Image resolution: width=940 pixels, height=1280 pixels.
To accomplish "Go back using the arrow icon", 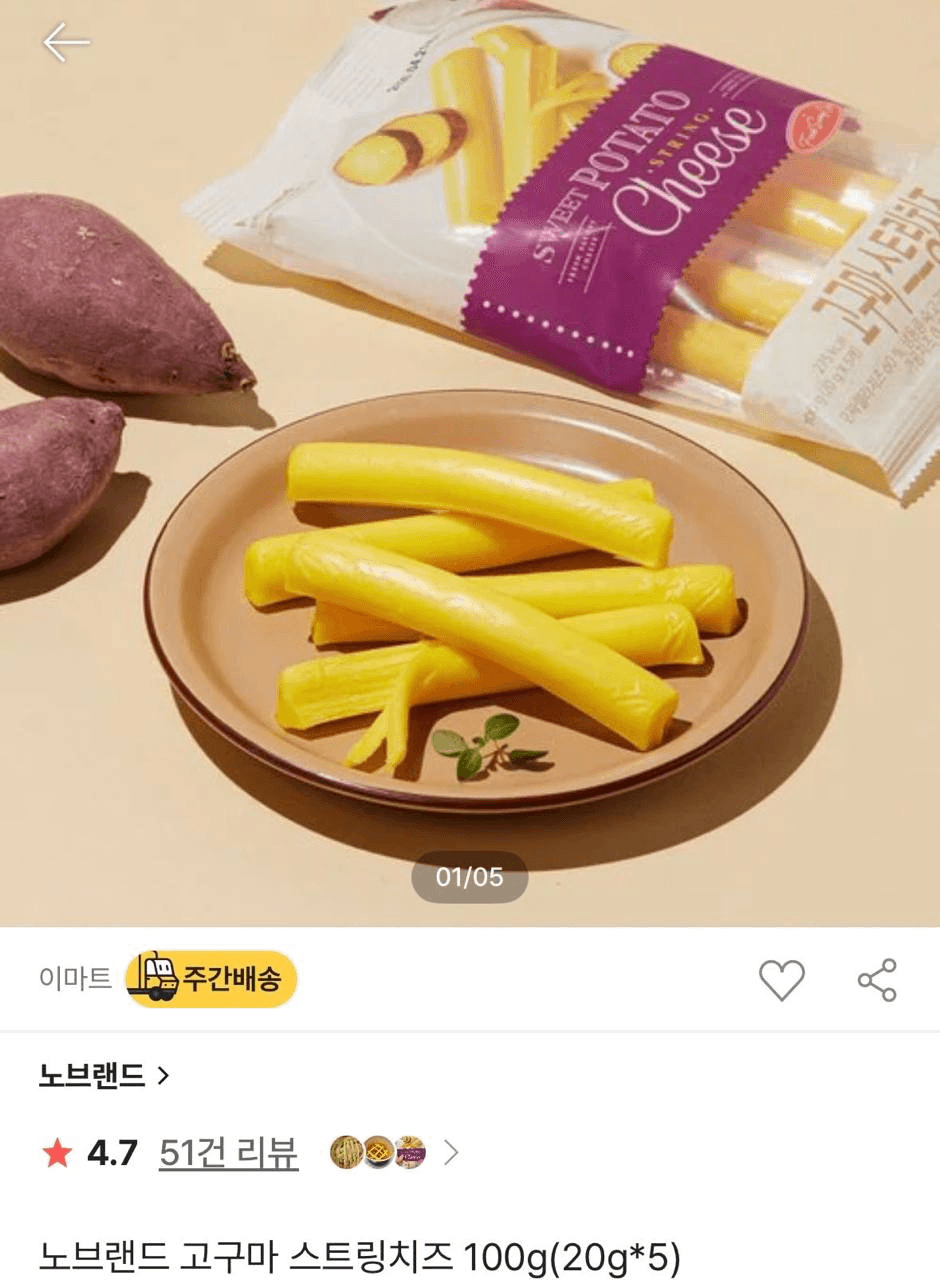I will pos(66,42).
